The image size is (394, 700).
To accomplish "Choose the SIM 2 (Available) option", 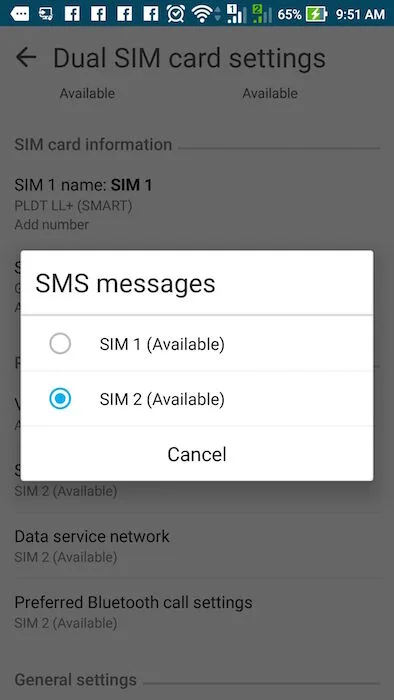I will click(197, 399).
